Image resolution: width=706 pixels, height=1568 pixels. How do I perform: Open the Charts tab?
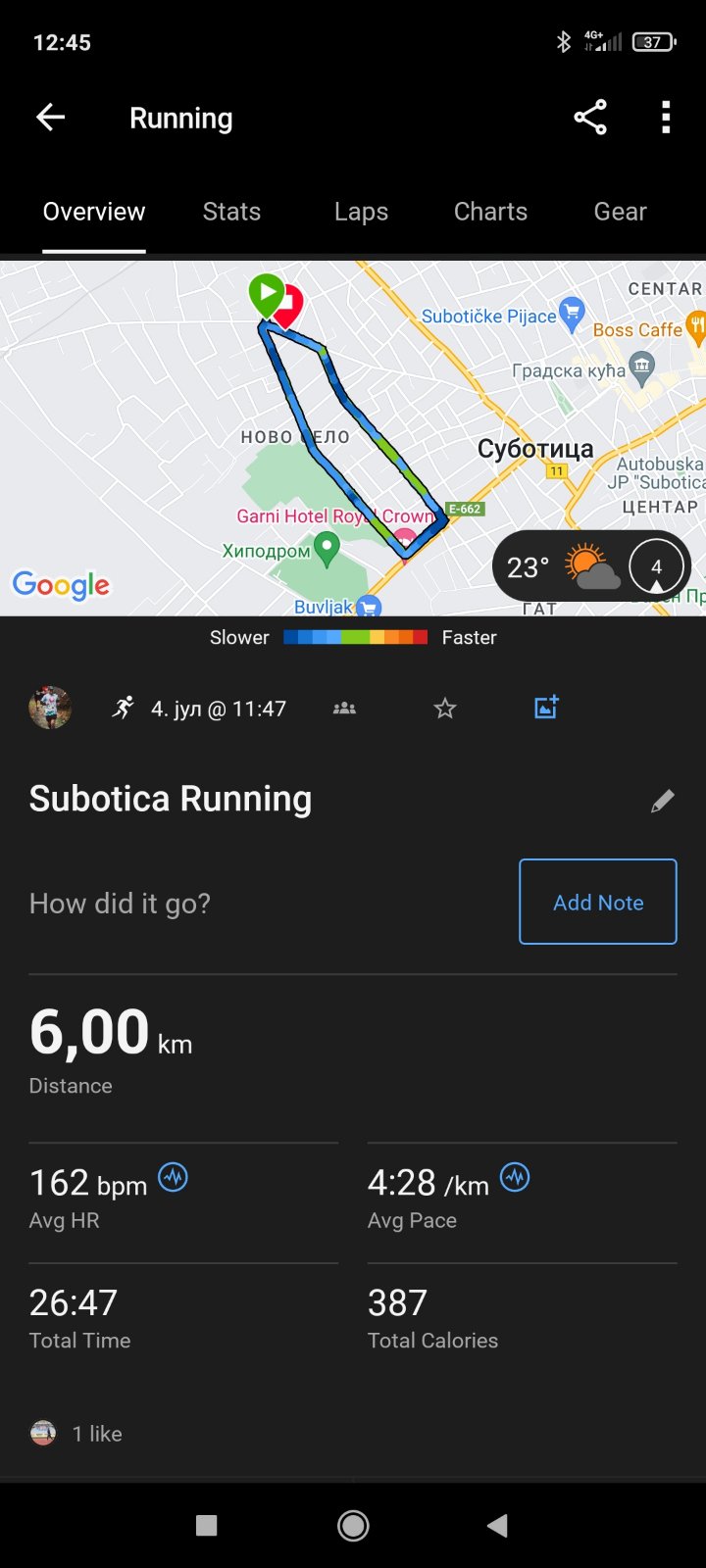490,212
